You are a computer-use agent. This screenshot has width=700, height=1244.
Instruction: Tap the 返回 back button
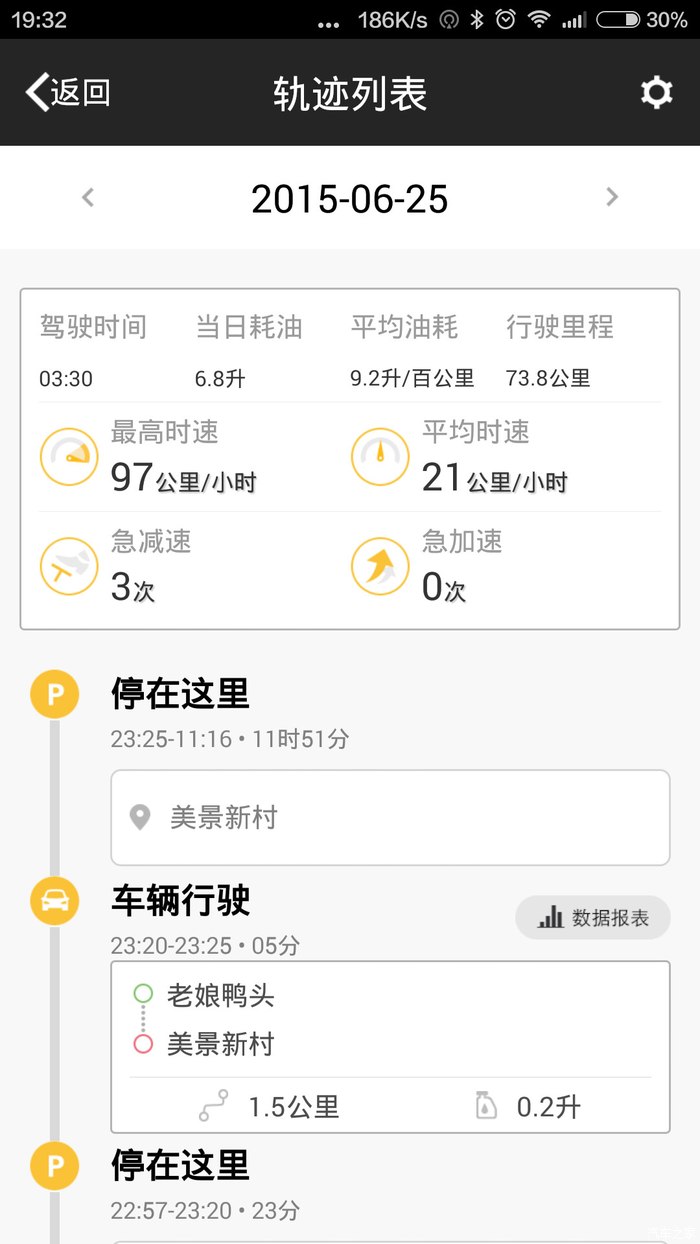[68, 93]
